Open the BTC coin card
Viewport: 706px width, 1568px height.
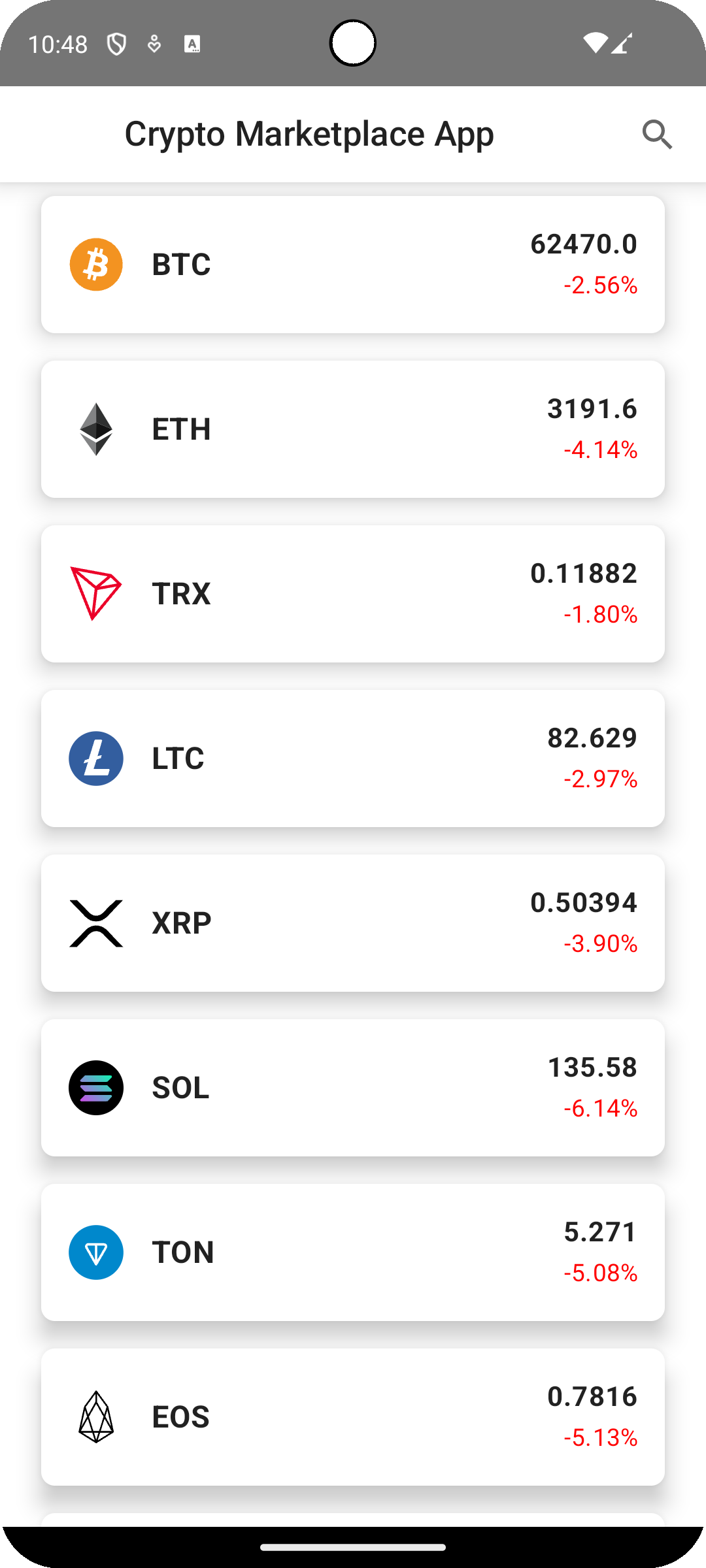353,265
